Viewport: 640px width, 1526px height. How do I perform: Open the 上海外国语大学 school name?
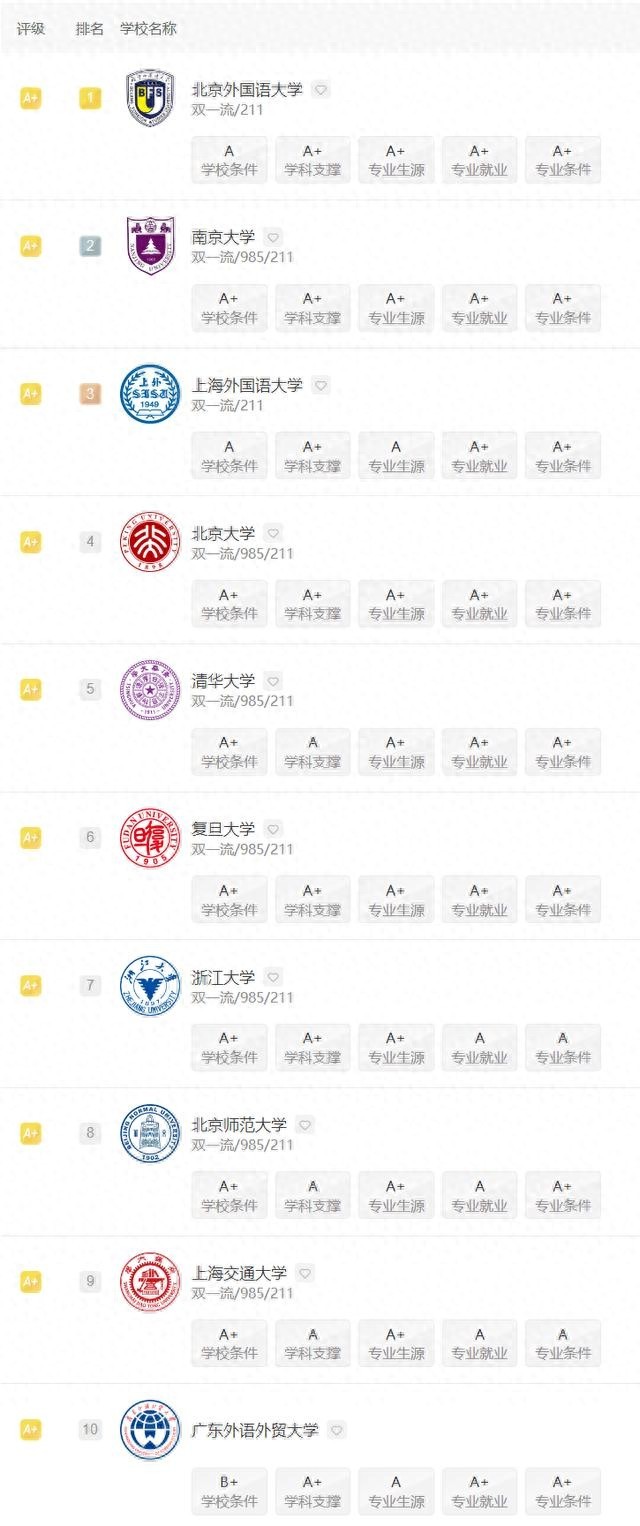click(x=246, y=386)
